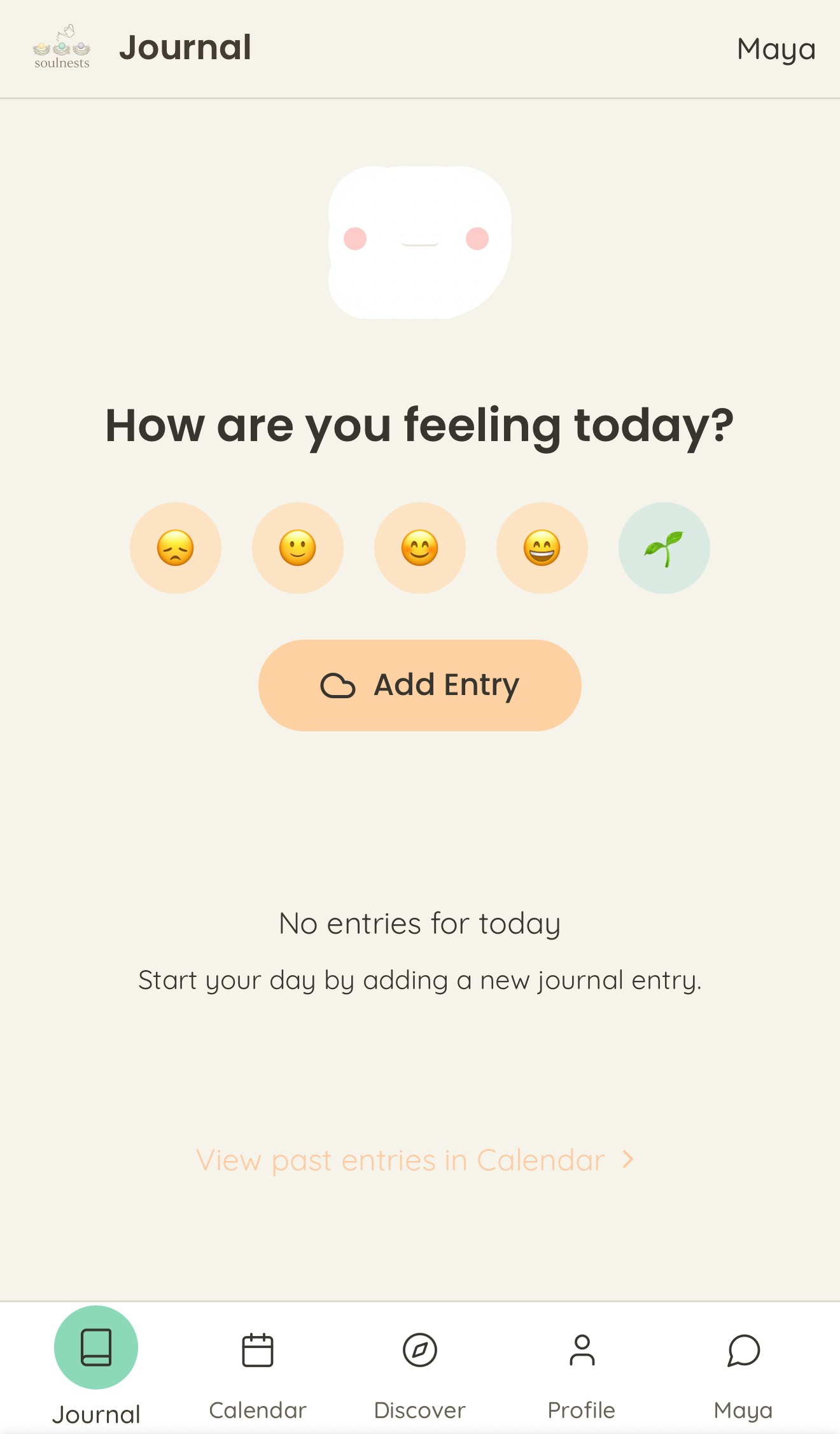Open the Maya chat tab

point(743,1368)
